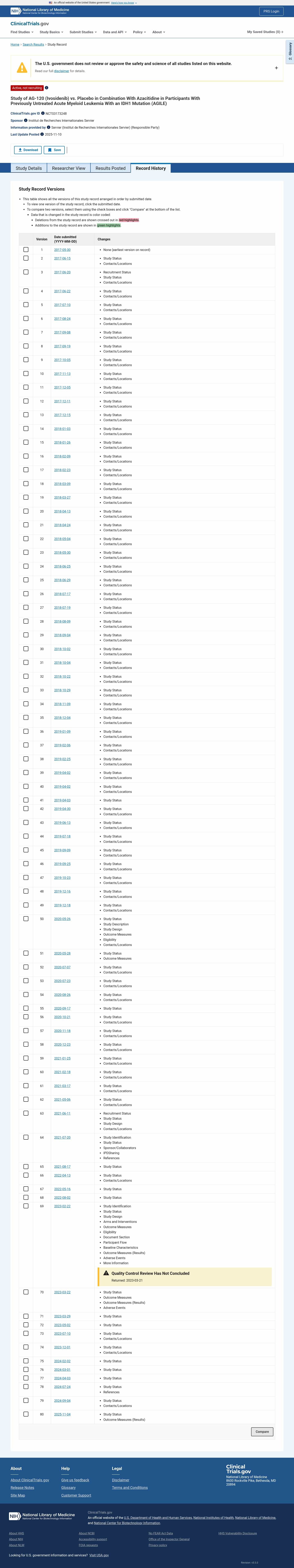The width and height of the screenshot is (294, 1568).
Task: Open version submitted on 2025-11-04
Action: tap(62, 1415)
